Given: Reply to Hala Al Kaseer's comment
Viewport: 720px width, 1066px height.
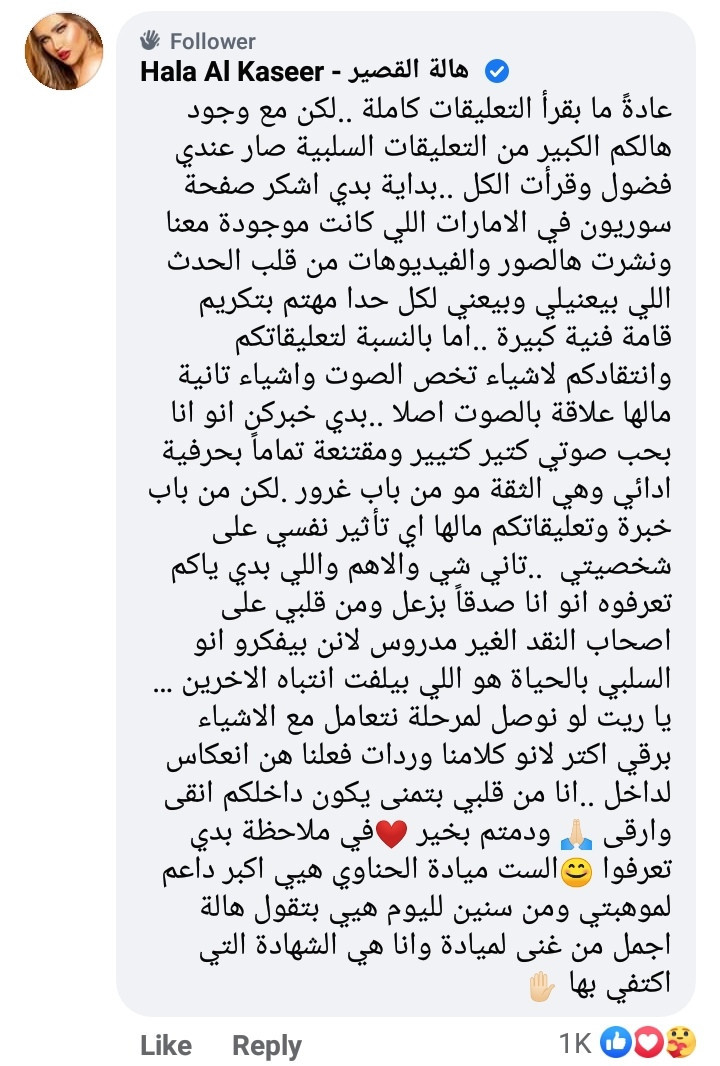Looking at the screenshot, I should 267,1045.
